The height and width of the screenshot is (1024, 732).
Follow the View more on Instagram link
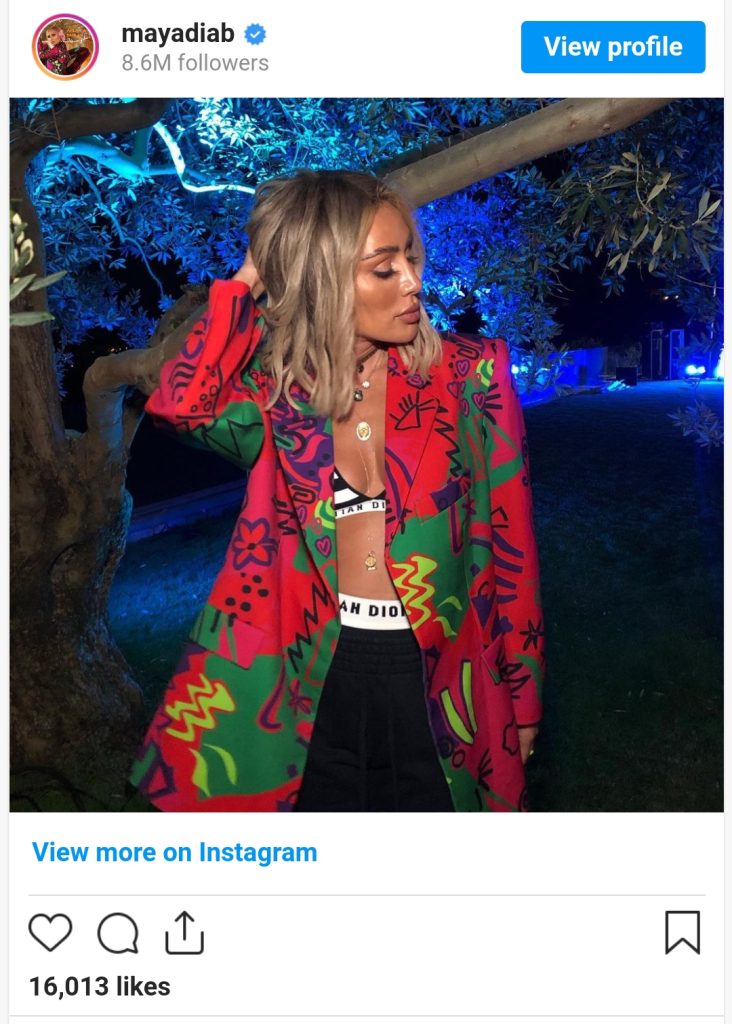[174, 852]
